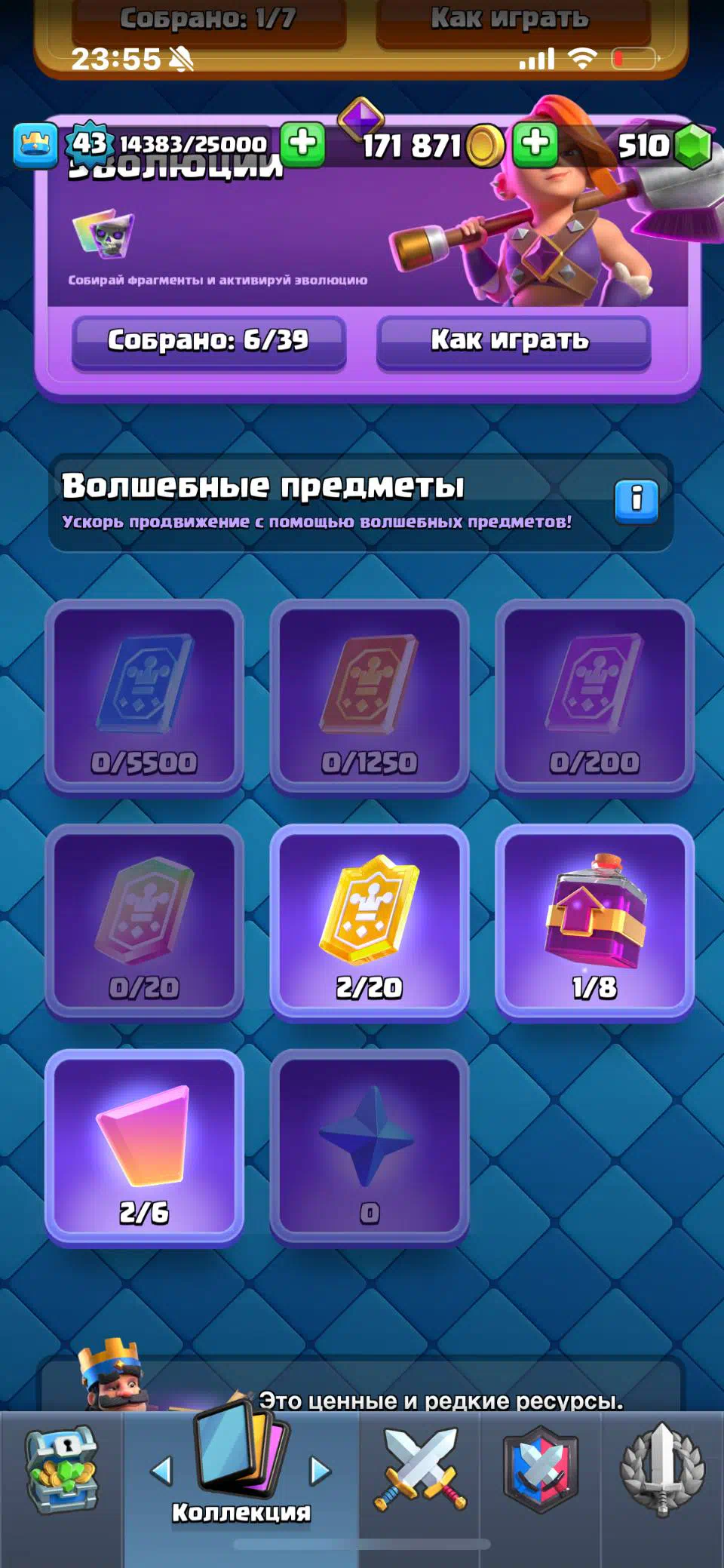Image resolution: width=724 pixels, height=1568 pixels.
Task: Tap the left arrow beside Коллекция
Action: (162, 1470)
